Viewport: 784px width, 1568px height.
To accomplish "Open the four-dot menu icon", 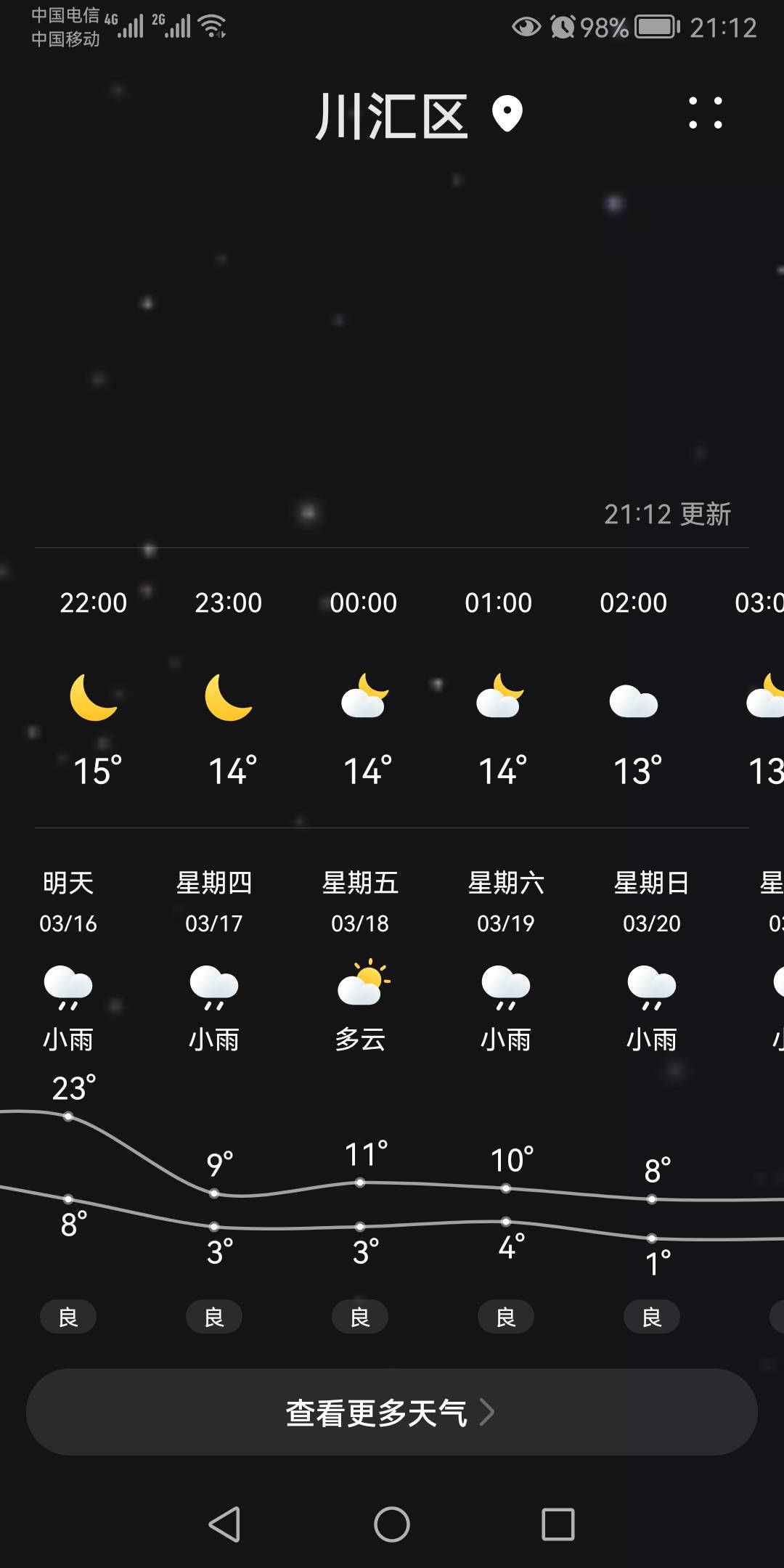I will 706,113.
